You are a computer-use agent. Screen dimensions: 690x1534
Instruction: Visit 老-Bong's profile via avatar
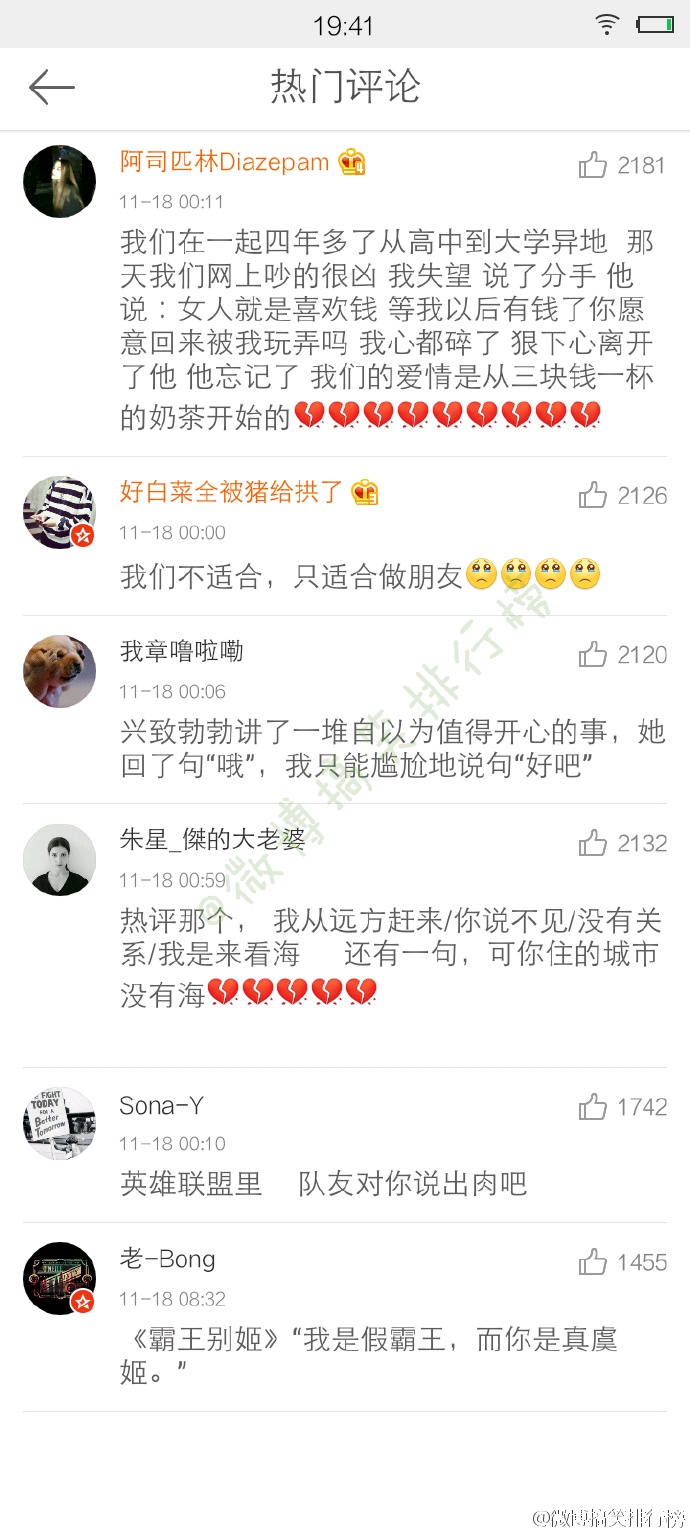[x=59, y=1278]
